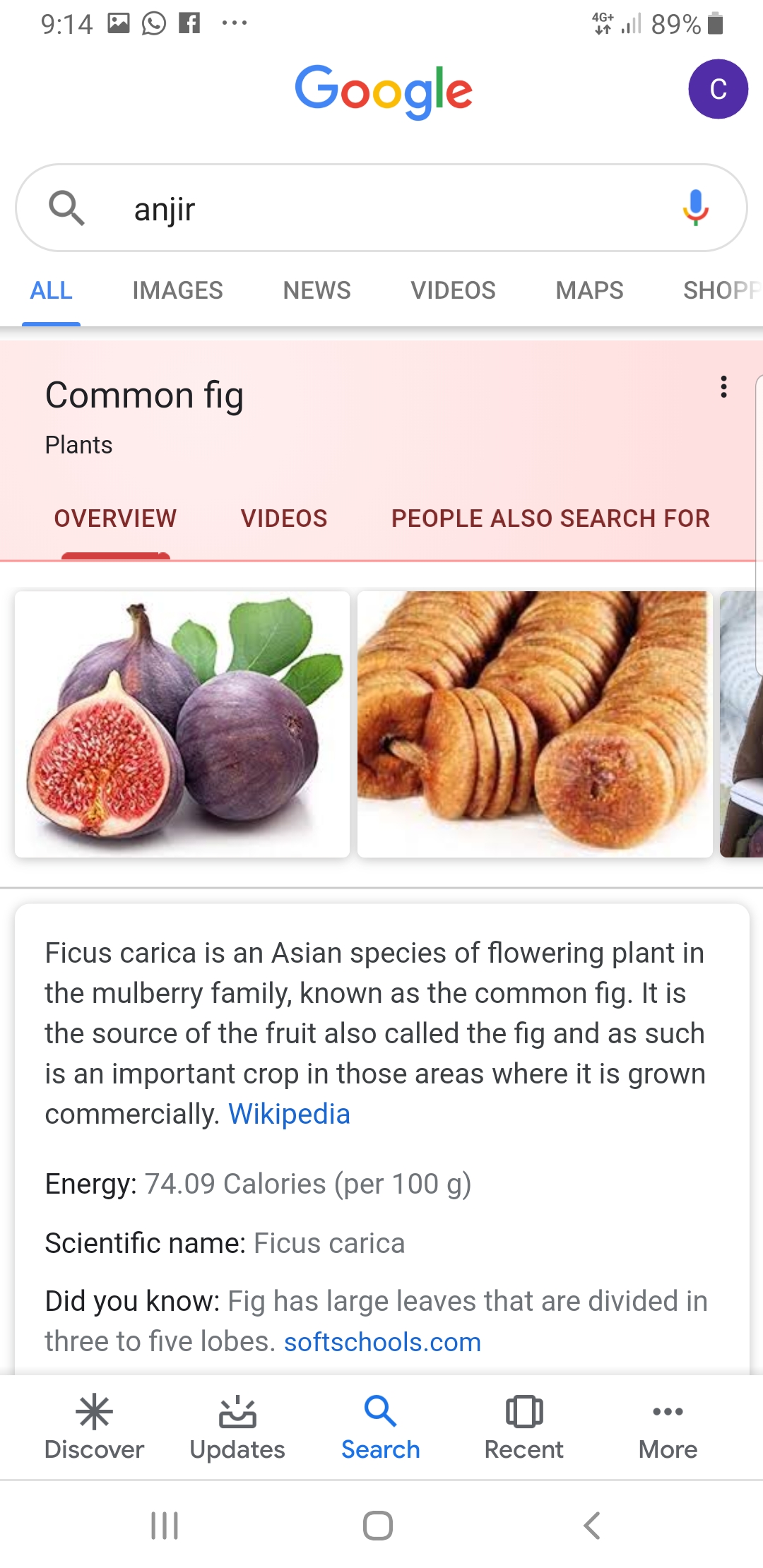Open the dried figs image
The height and width of the screenshot is (1568, 763).
[534, 724]
